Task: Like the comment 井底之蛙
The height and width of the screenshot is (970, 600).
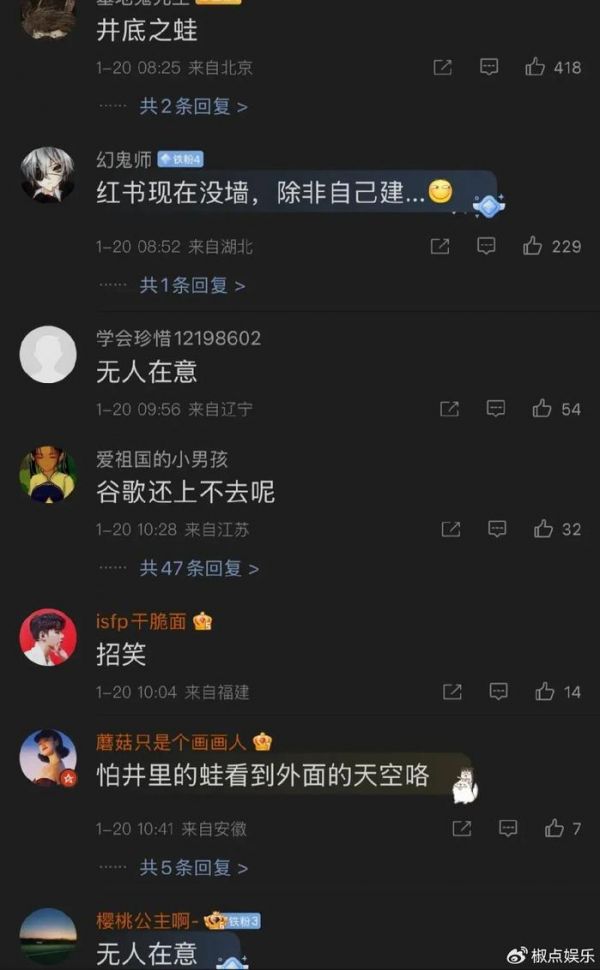Action: click(x=536, y=67)
